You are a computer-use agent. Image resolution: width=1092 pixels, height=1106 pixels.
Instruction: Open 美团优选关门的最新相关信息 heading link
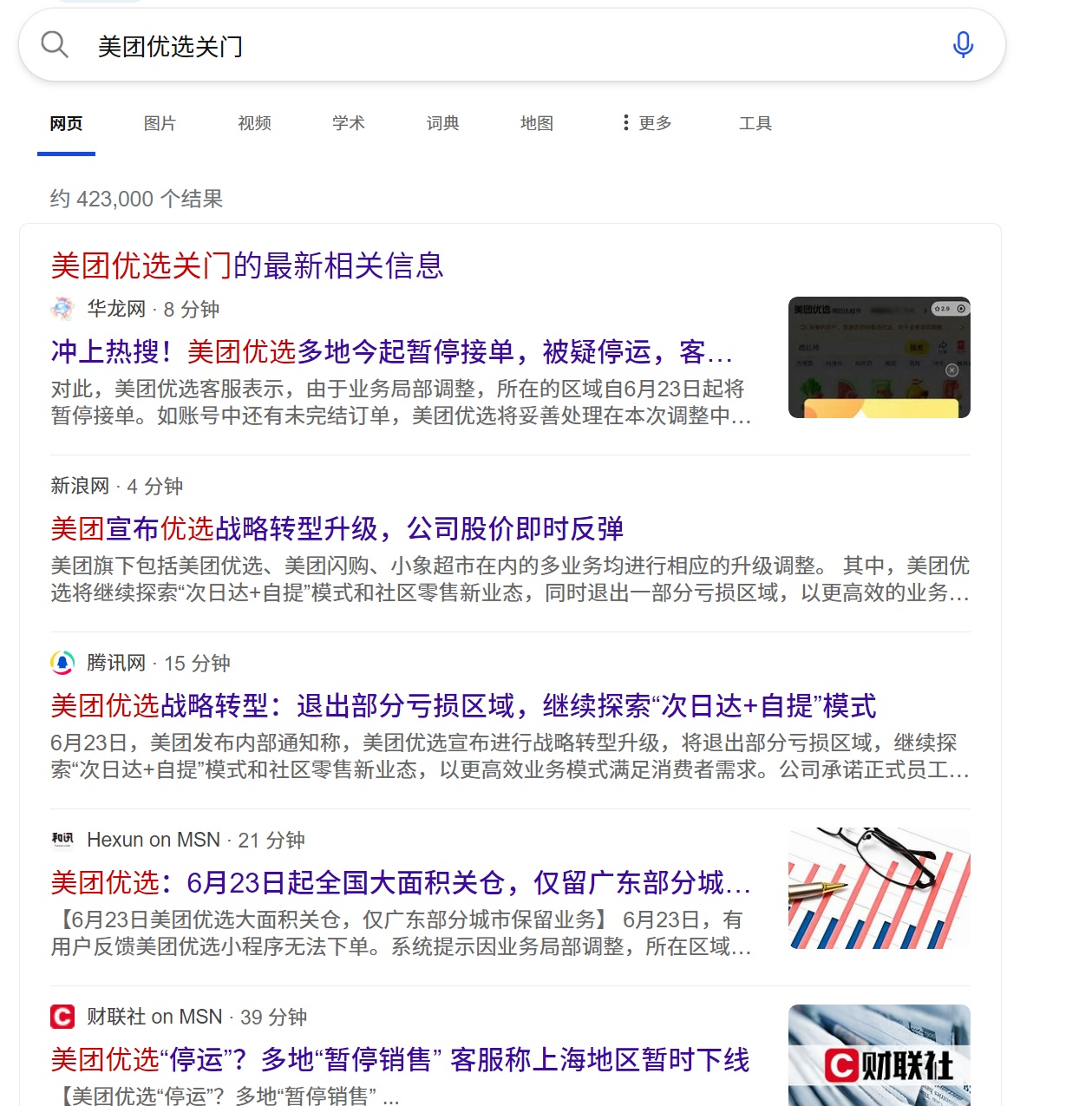(x=247, y=265)
